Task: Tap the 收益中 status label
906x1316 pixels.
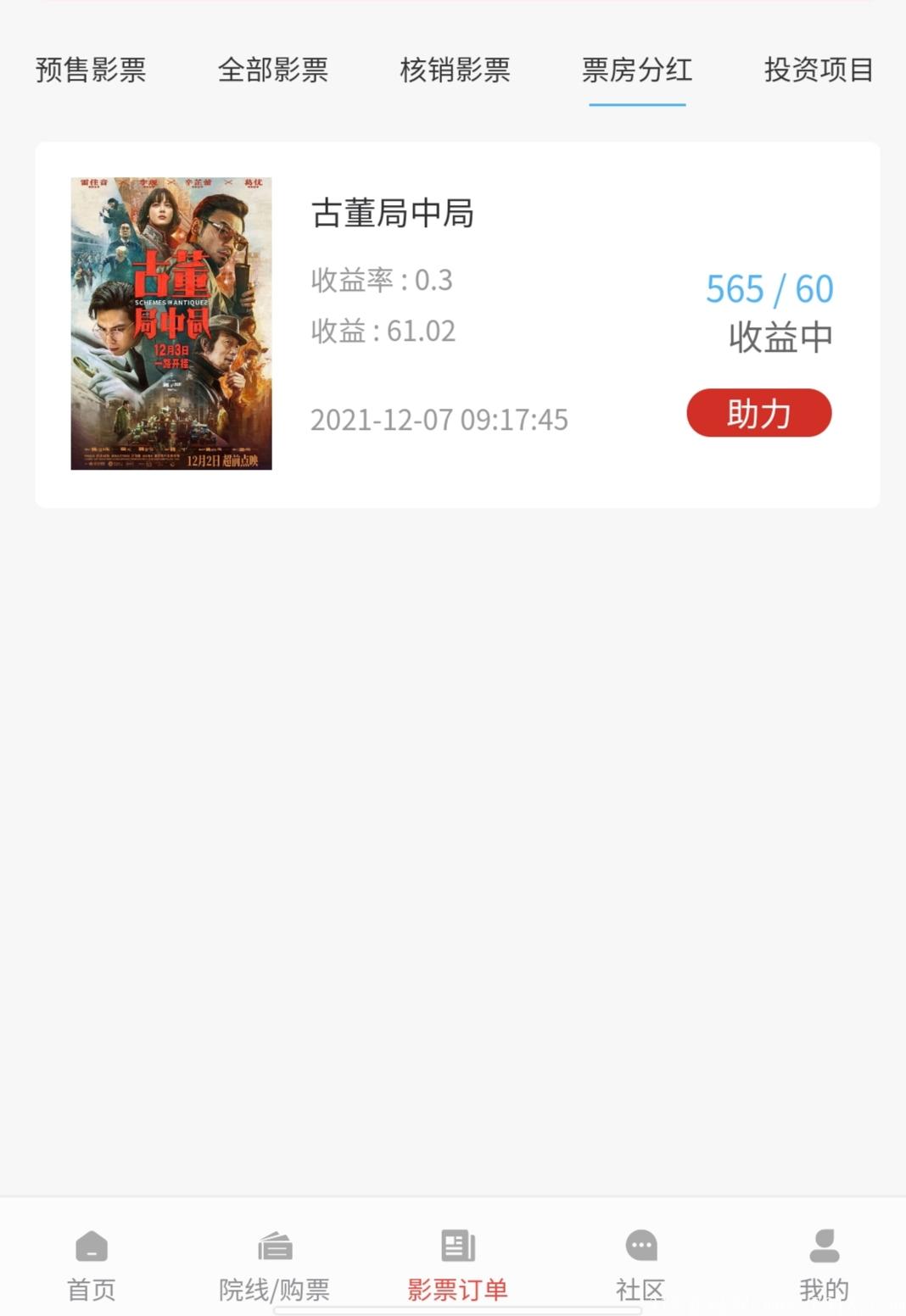Action: 780,336
